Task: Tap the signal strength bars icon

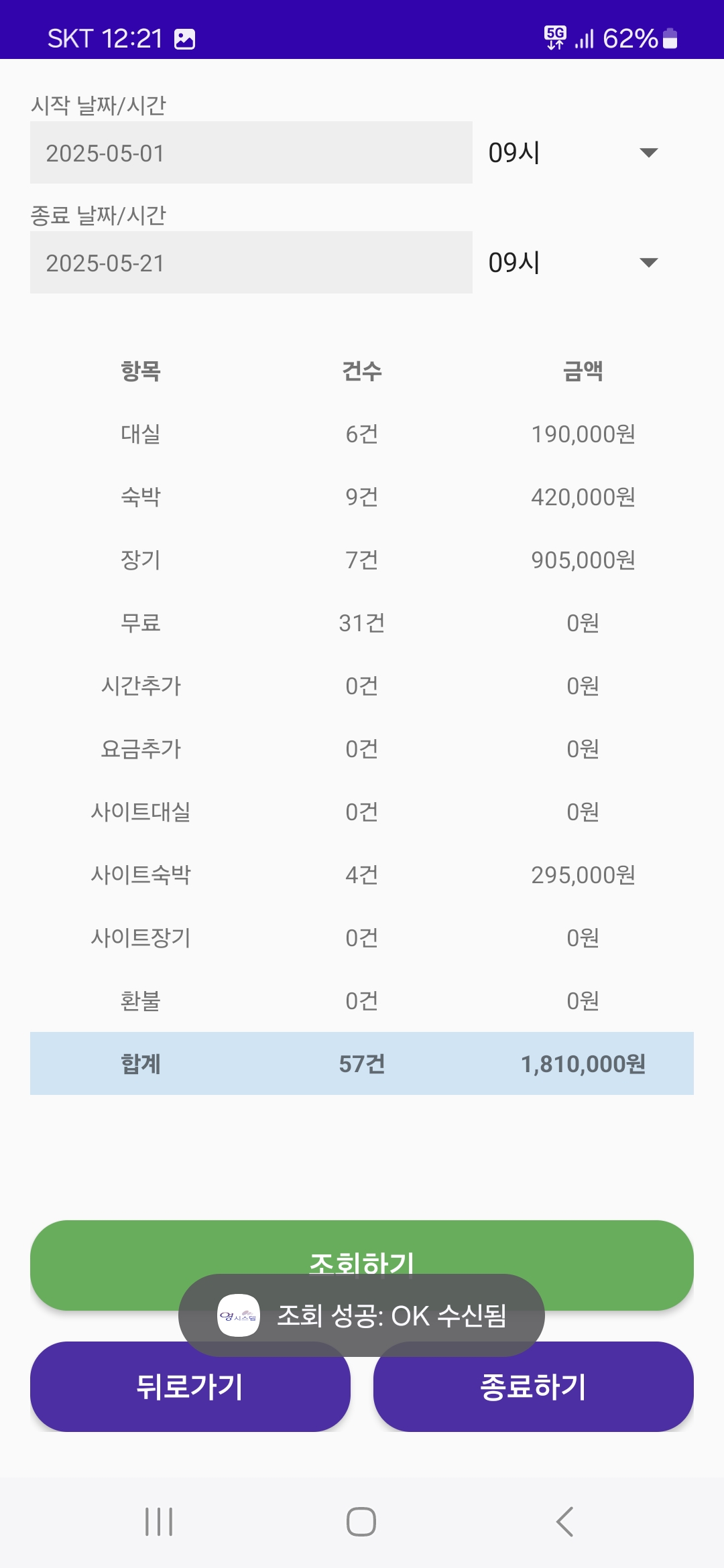Action: [x=586, y=38]
